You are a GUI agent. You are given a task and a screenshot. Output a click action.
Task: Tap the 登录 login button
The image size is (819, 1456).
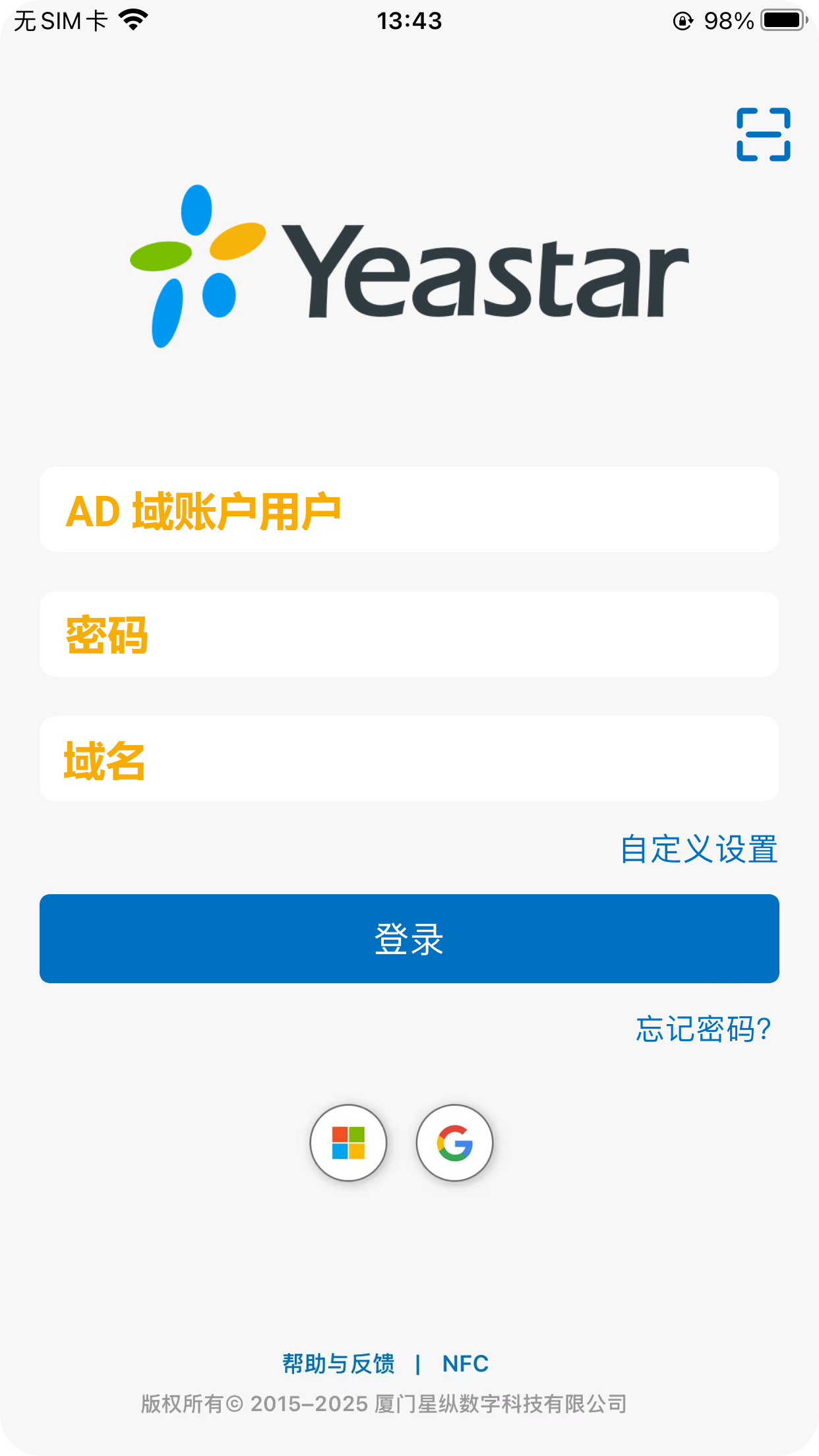click(409, 938)
